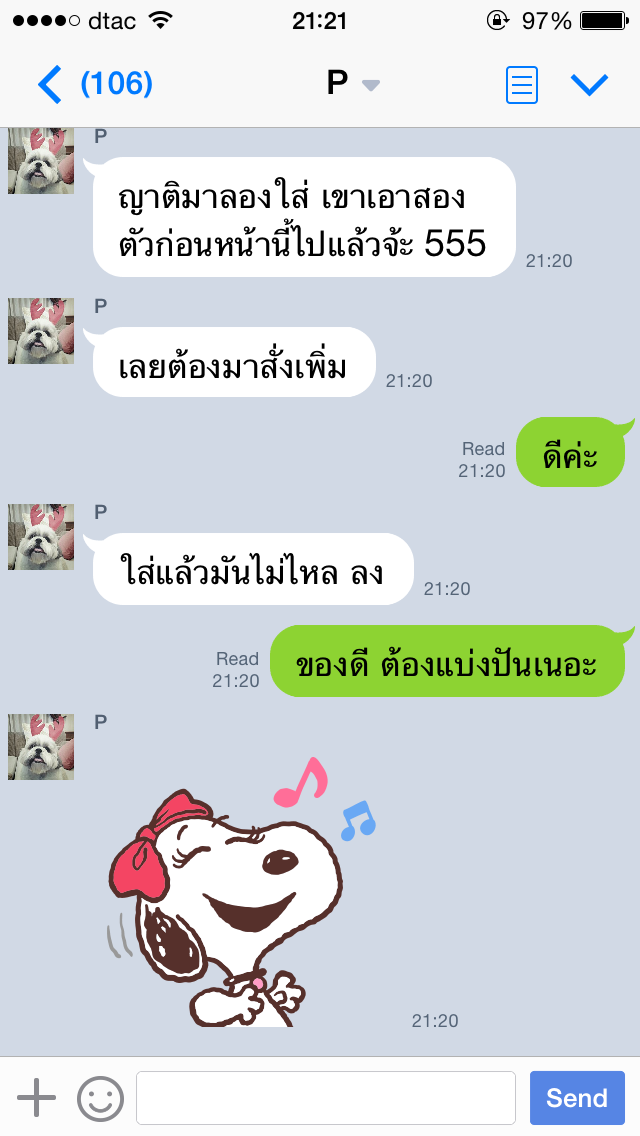Expand the chat options chevron menu
640x1136 pixels.
pos(589,85)
